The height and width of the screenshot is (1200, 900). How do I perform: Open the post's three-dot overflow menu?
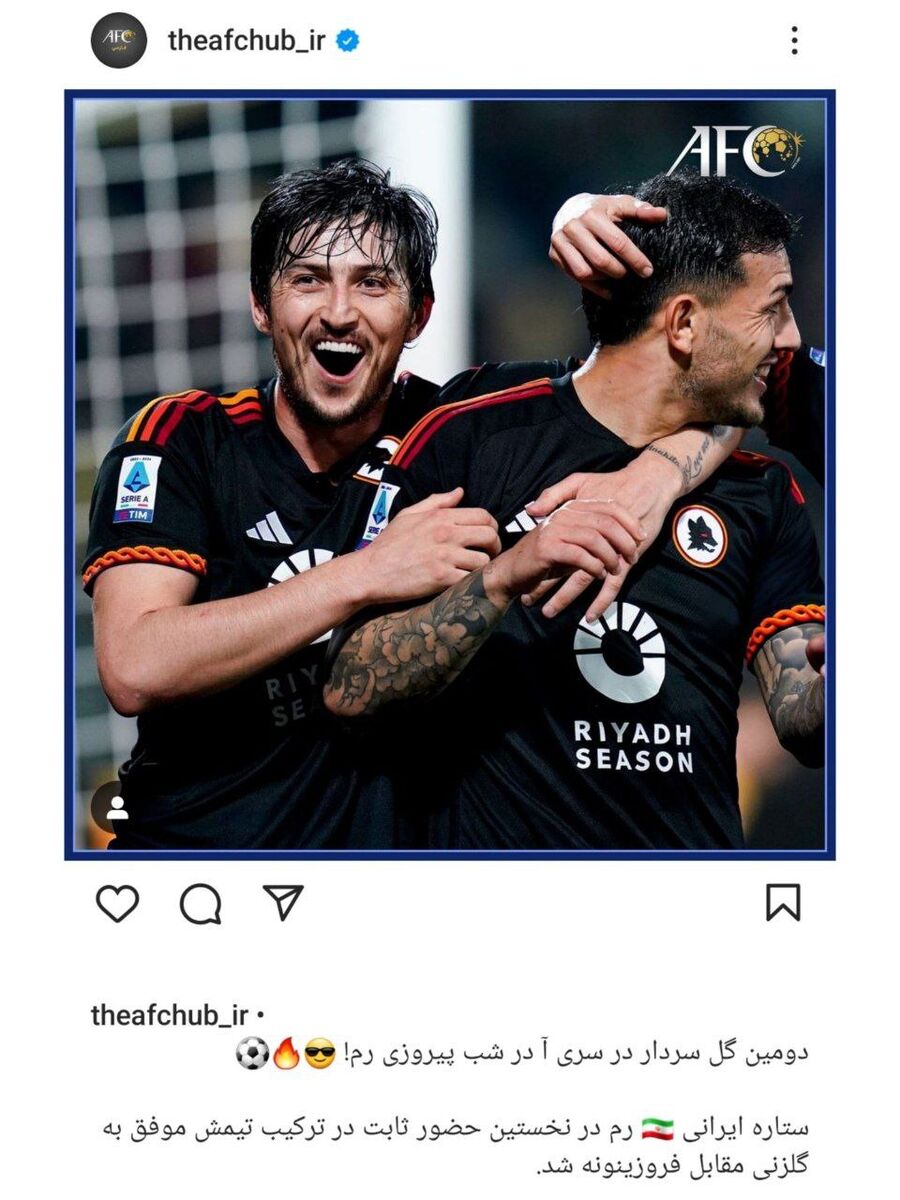click(x=794, y=41)
